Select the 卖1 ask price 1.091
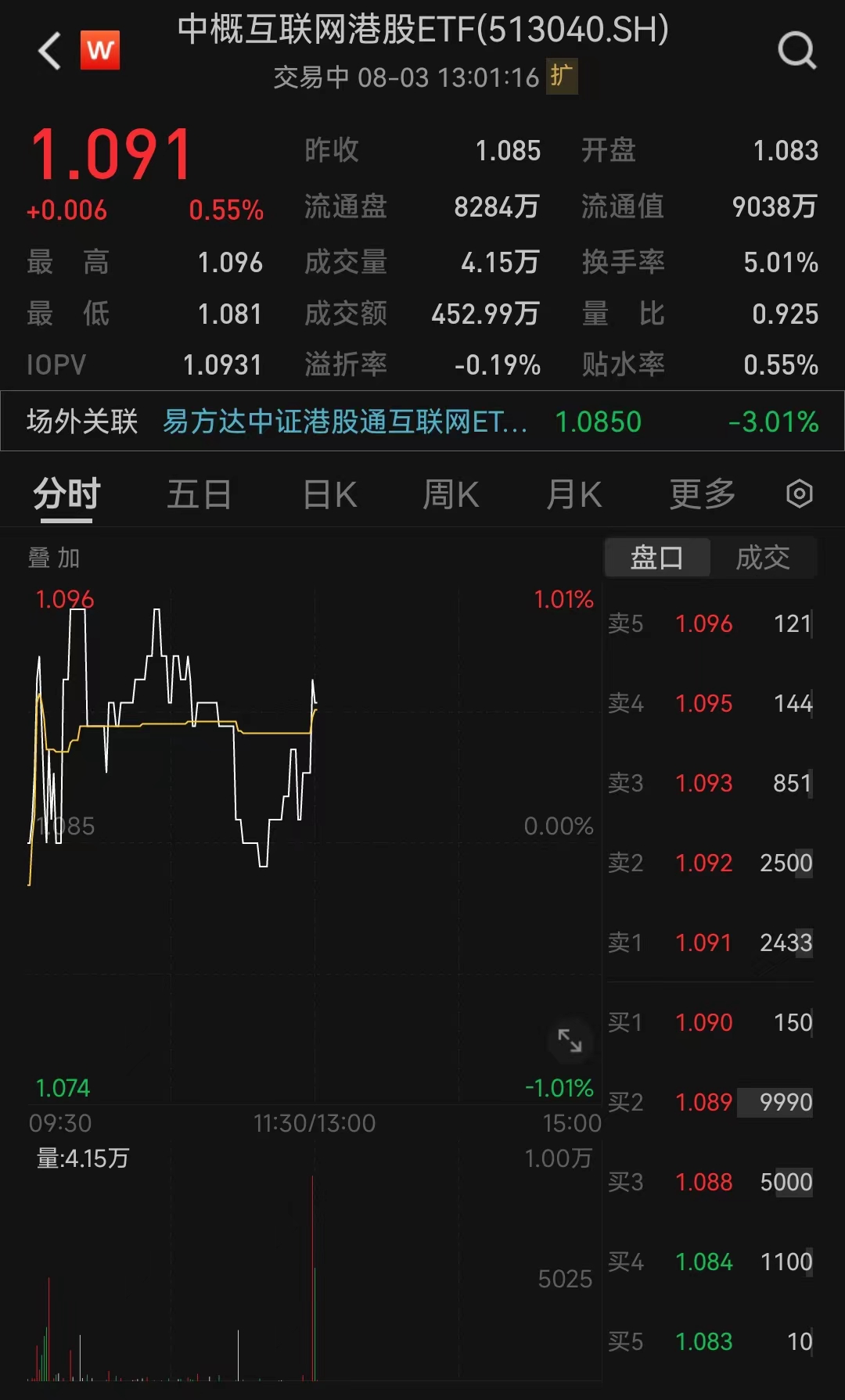This screenshot has height=1400, width=845. (703, 943)
